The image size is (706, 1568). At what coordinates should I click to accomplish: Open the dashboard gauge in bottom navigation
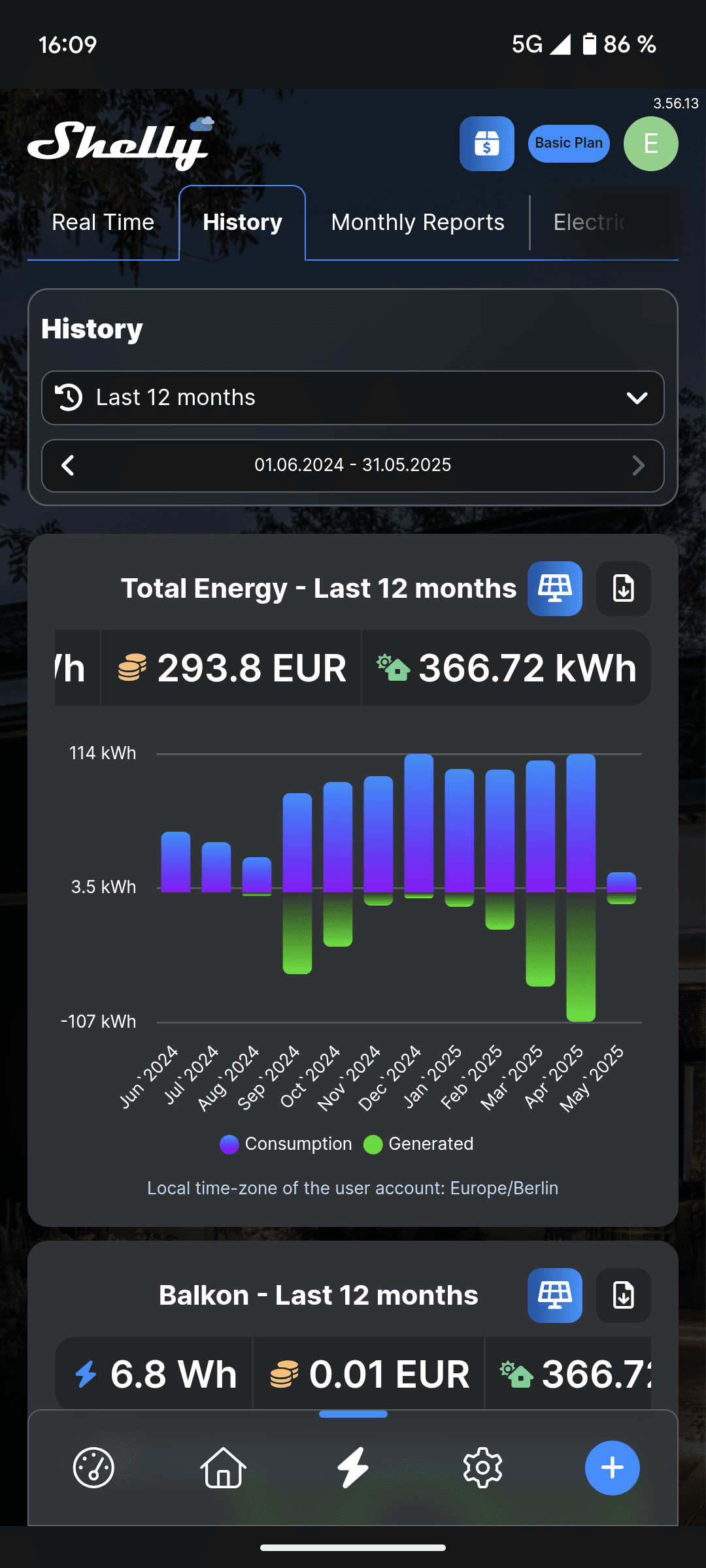(93, 1468)
